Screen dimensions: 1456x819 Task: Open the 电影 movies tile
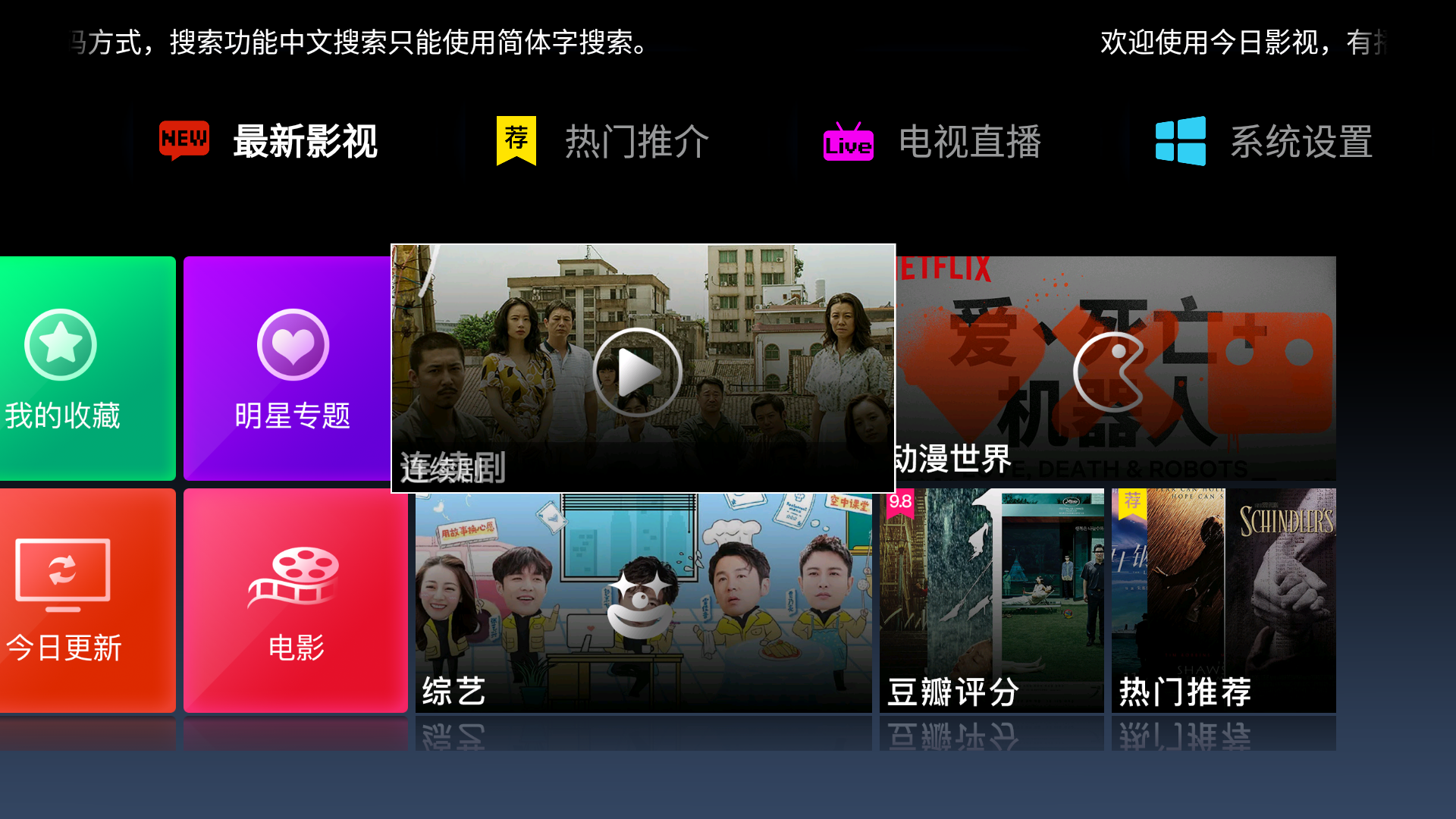click(x=296, y=601)
